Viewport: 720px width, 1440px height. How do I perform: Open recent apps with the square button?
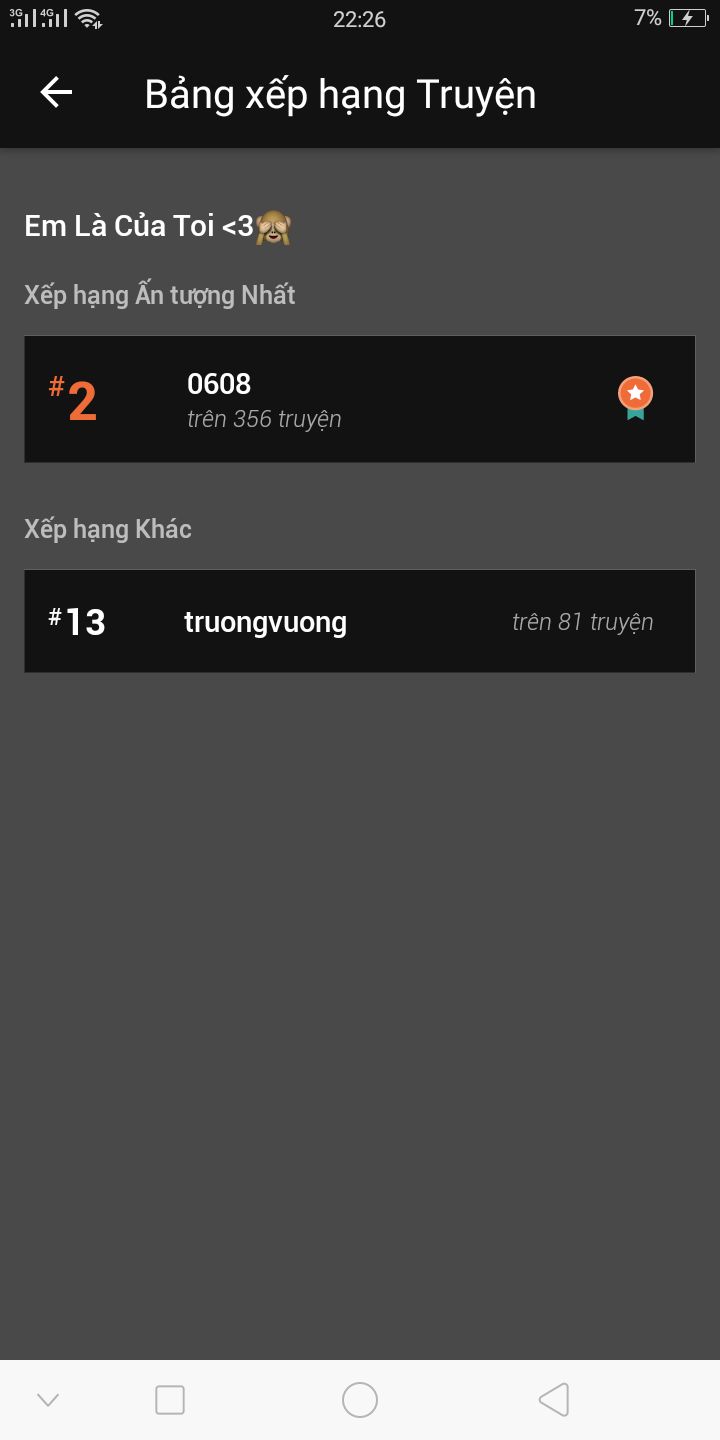[170, 1400]
